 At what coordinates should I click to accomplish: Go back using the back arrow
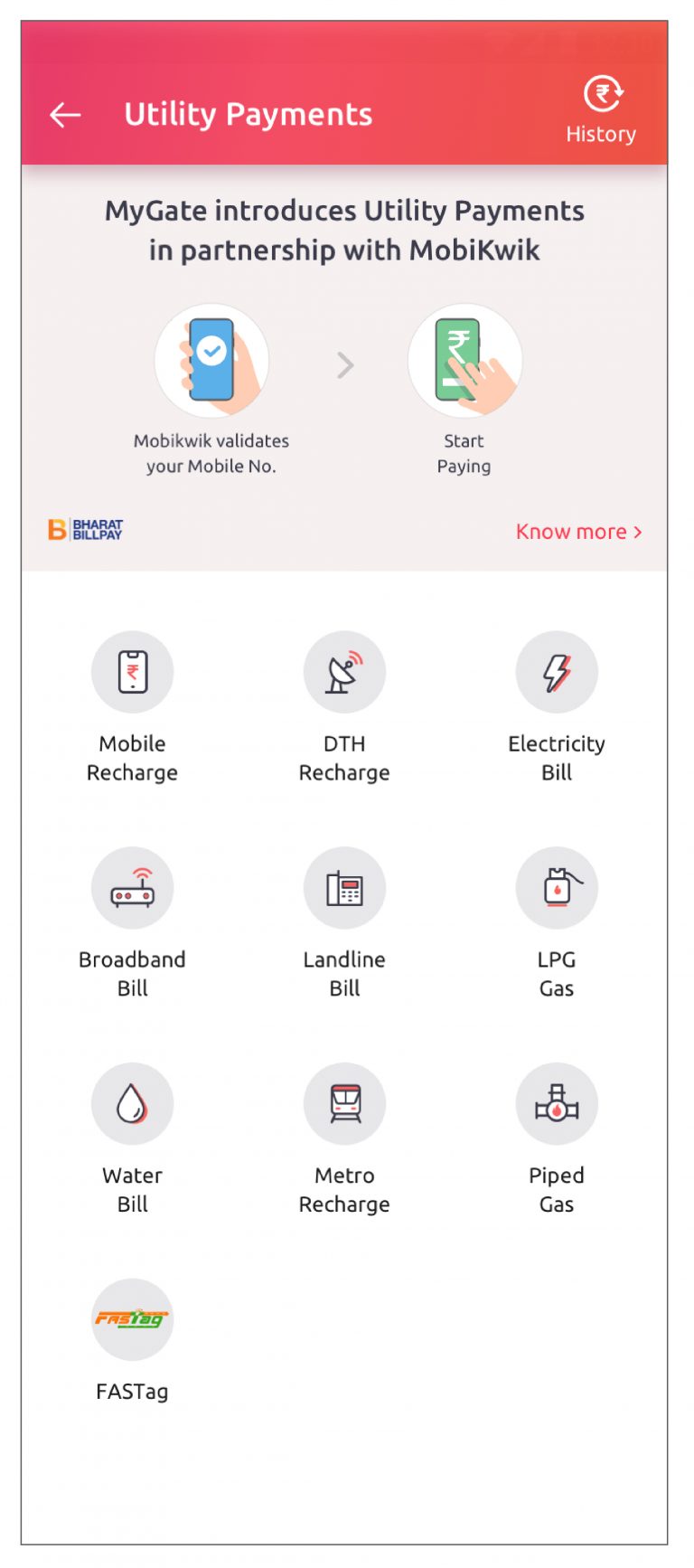coord(63,114)
